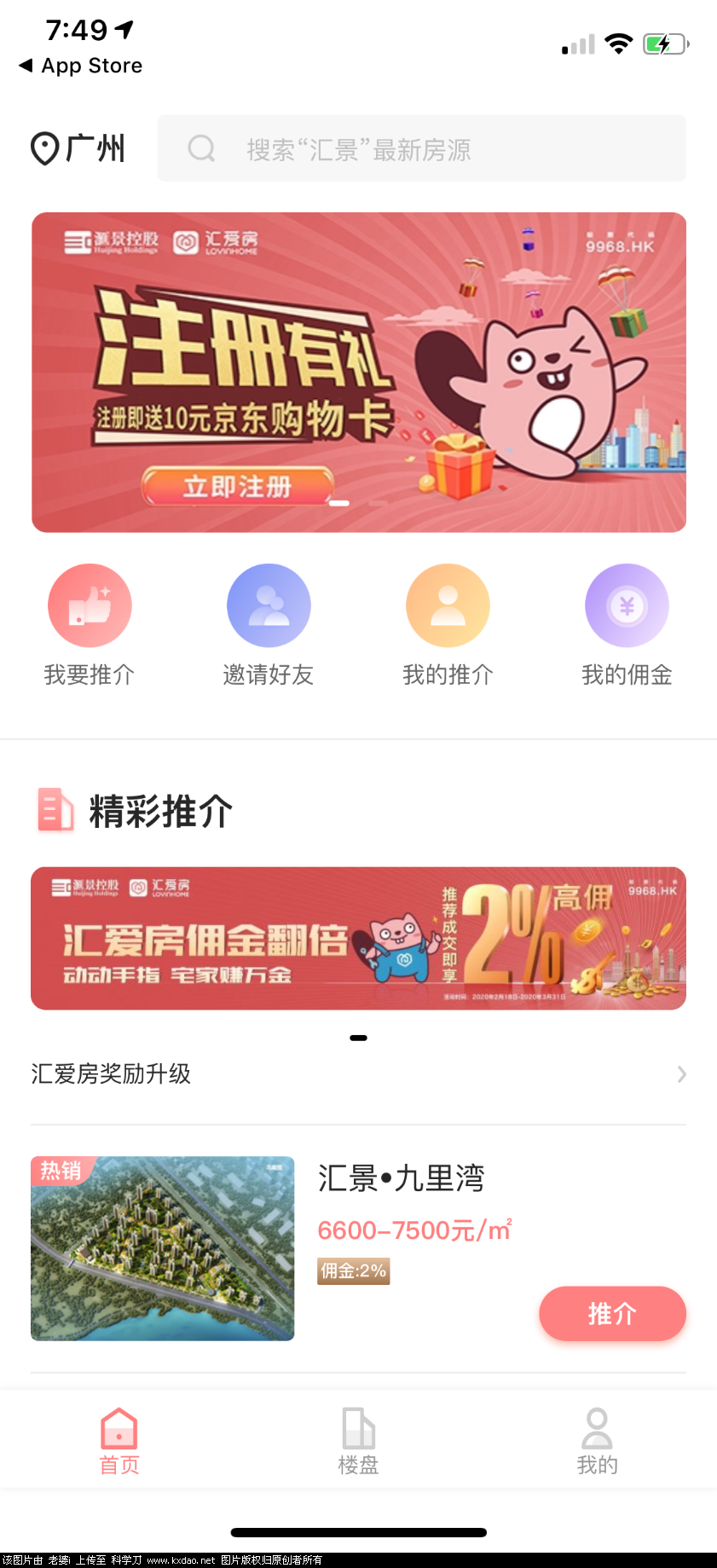Switch to the 首页 tab
The width and height of the screenshot is (717, 1568).
[119, 1441]
